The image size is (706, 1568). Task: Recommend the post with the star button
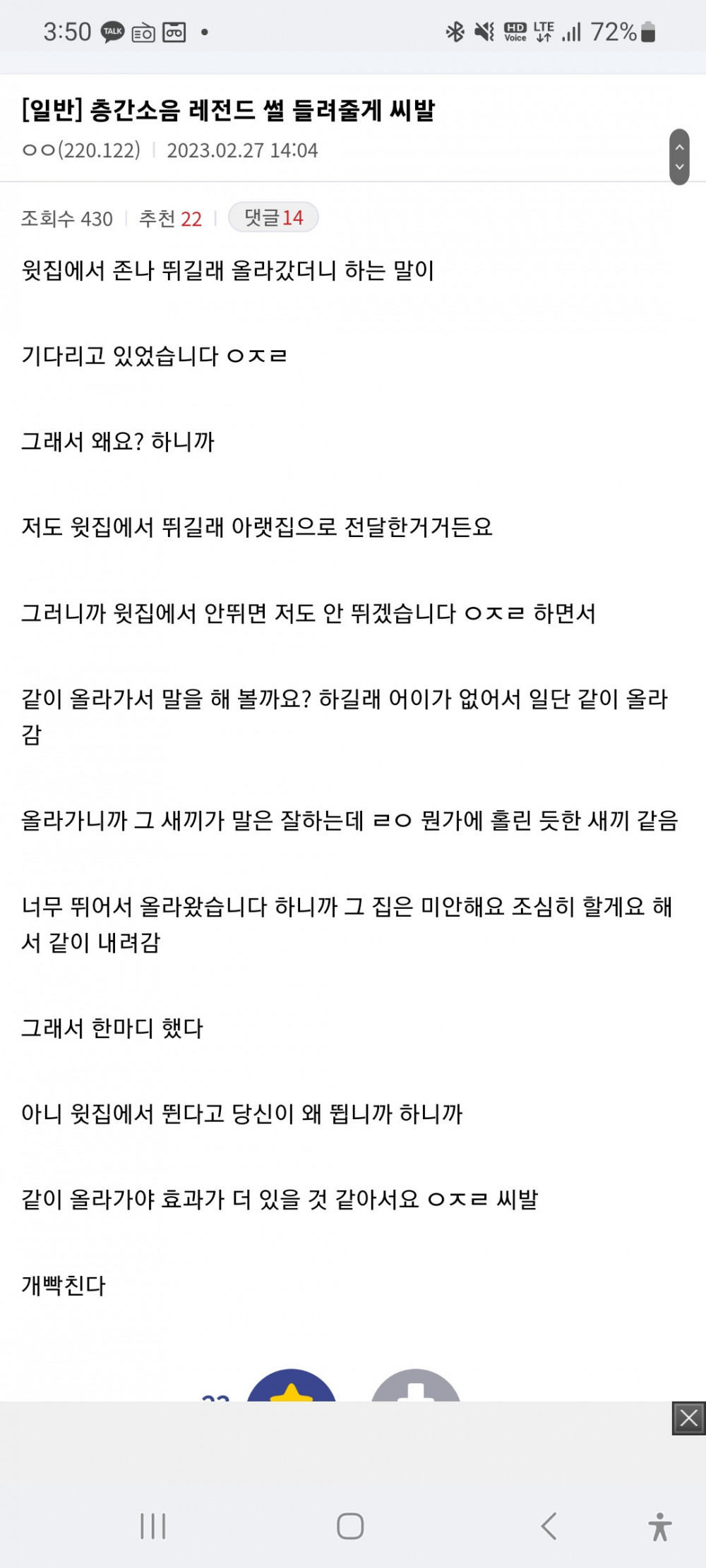coord(292,1387)
